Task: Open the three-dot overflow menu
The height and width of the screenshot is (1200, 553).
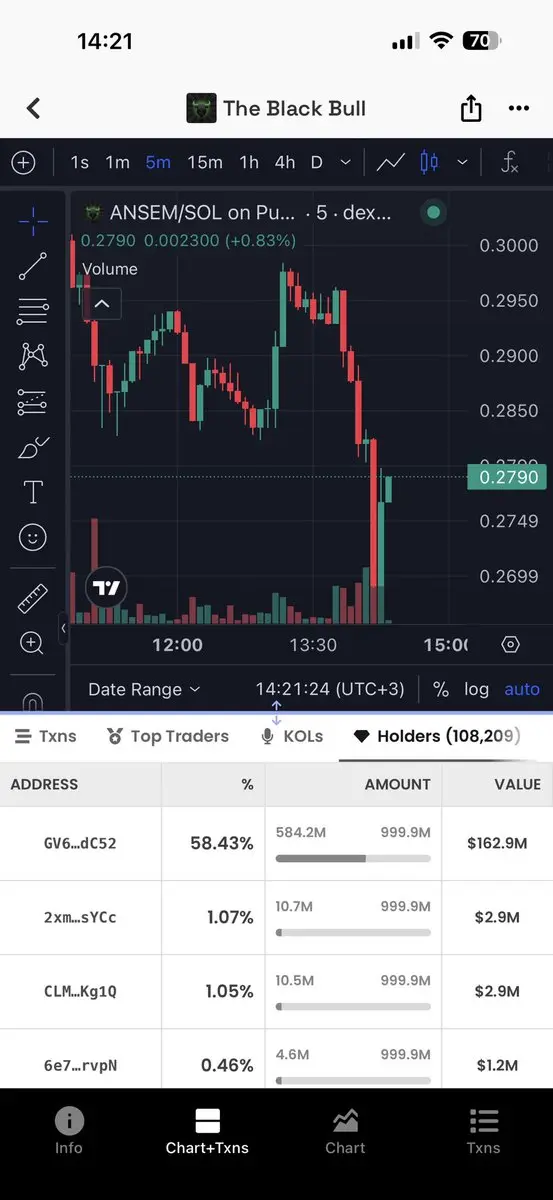Action: [518, 108]
